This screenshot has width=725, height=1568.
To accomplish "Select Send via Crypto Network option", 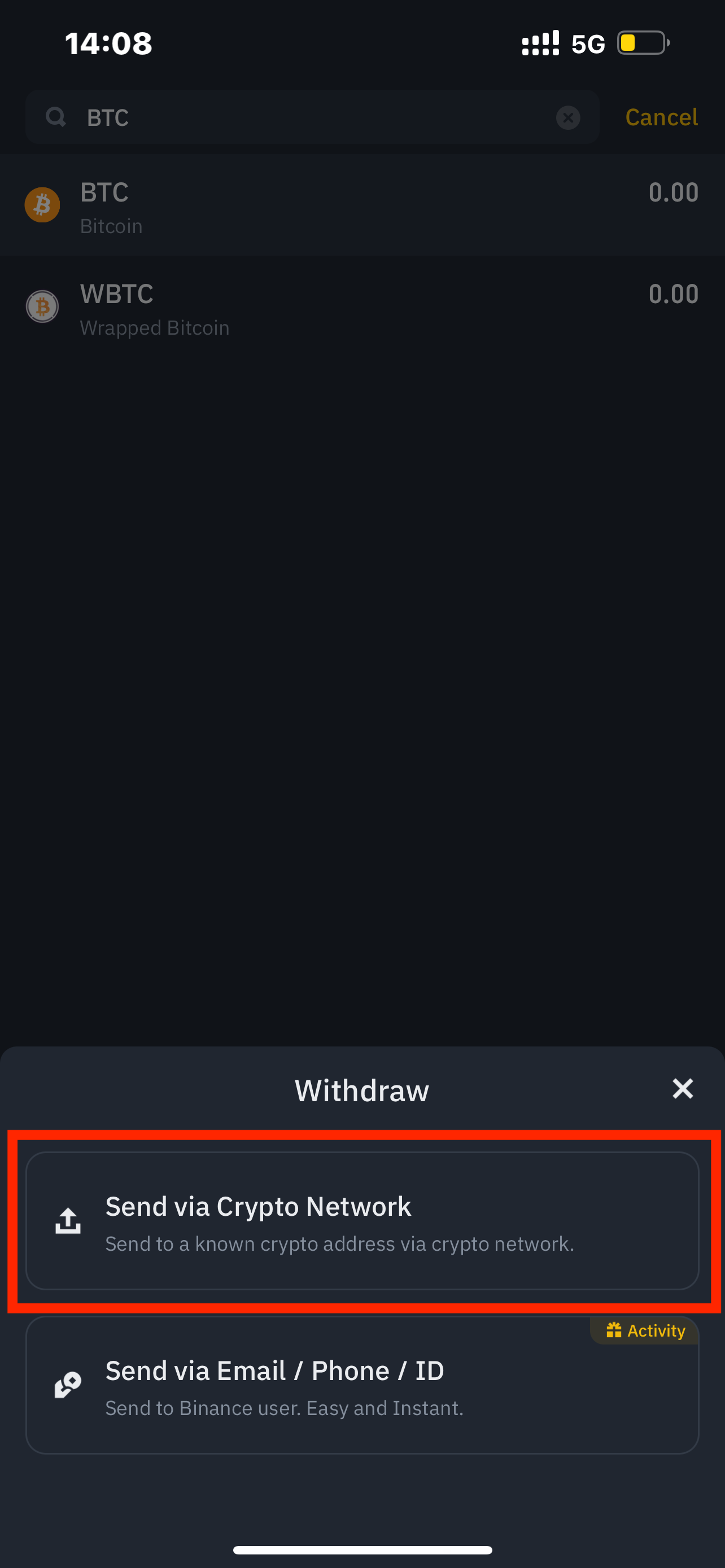I will point(362,1220).
